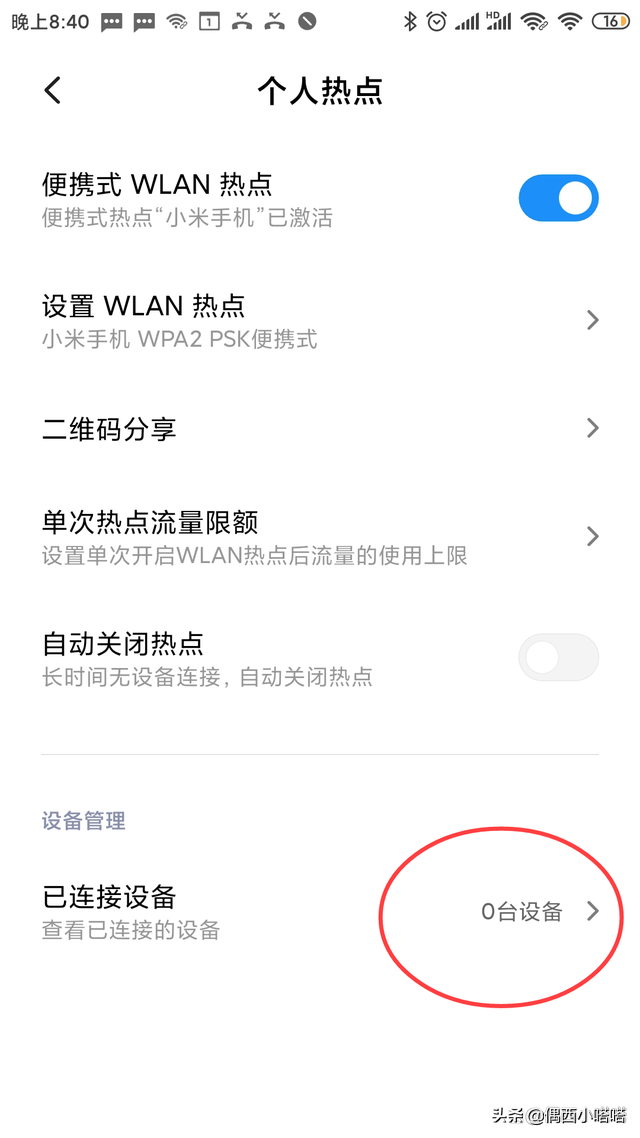Open 单次热点流量限额 setting
The image size is (640, 1138).
point(320,536)
